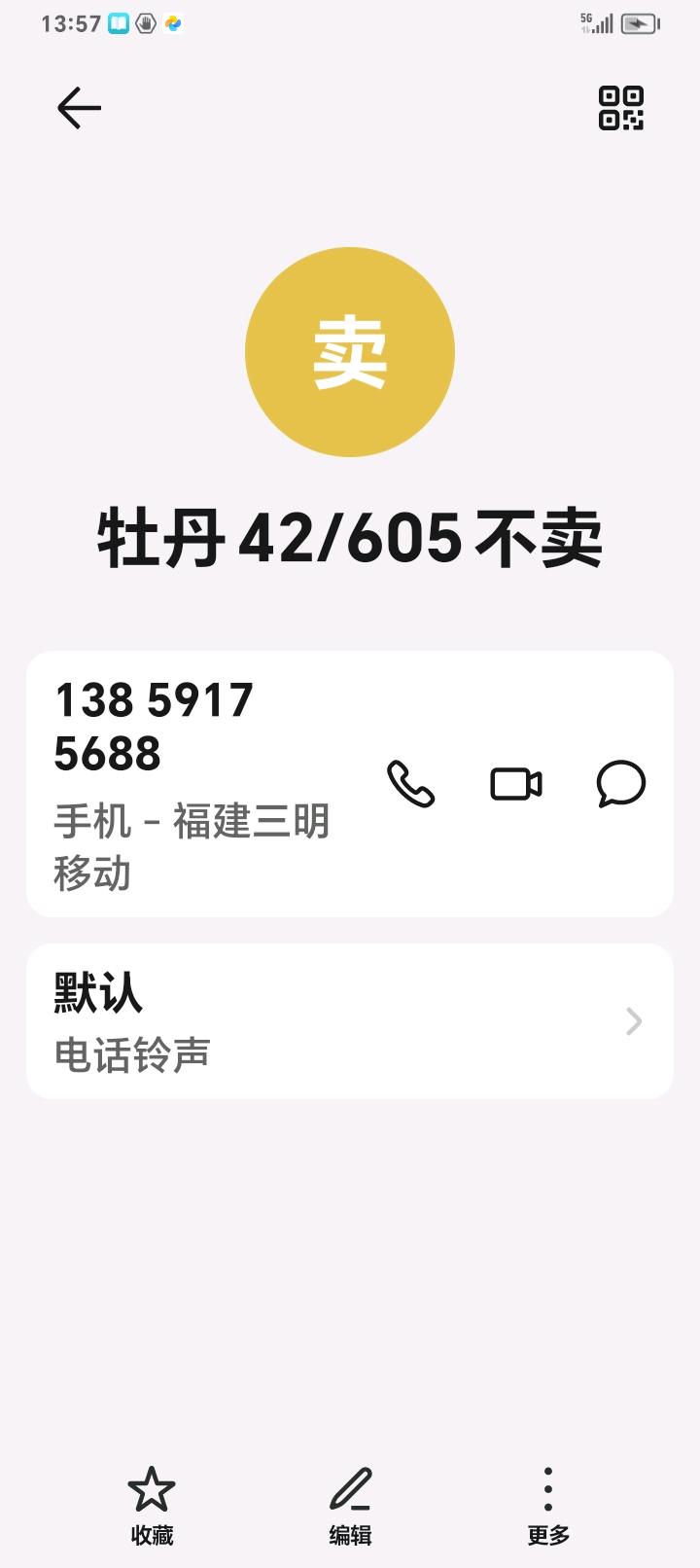Add contact to 收藏 favorites
Screen dimensions: 700x1568
(152, 1505)
